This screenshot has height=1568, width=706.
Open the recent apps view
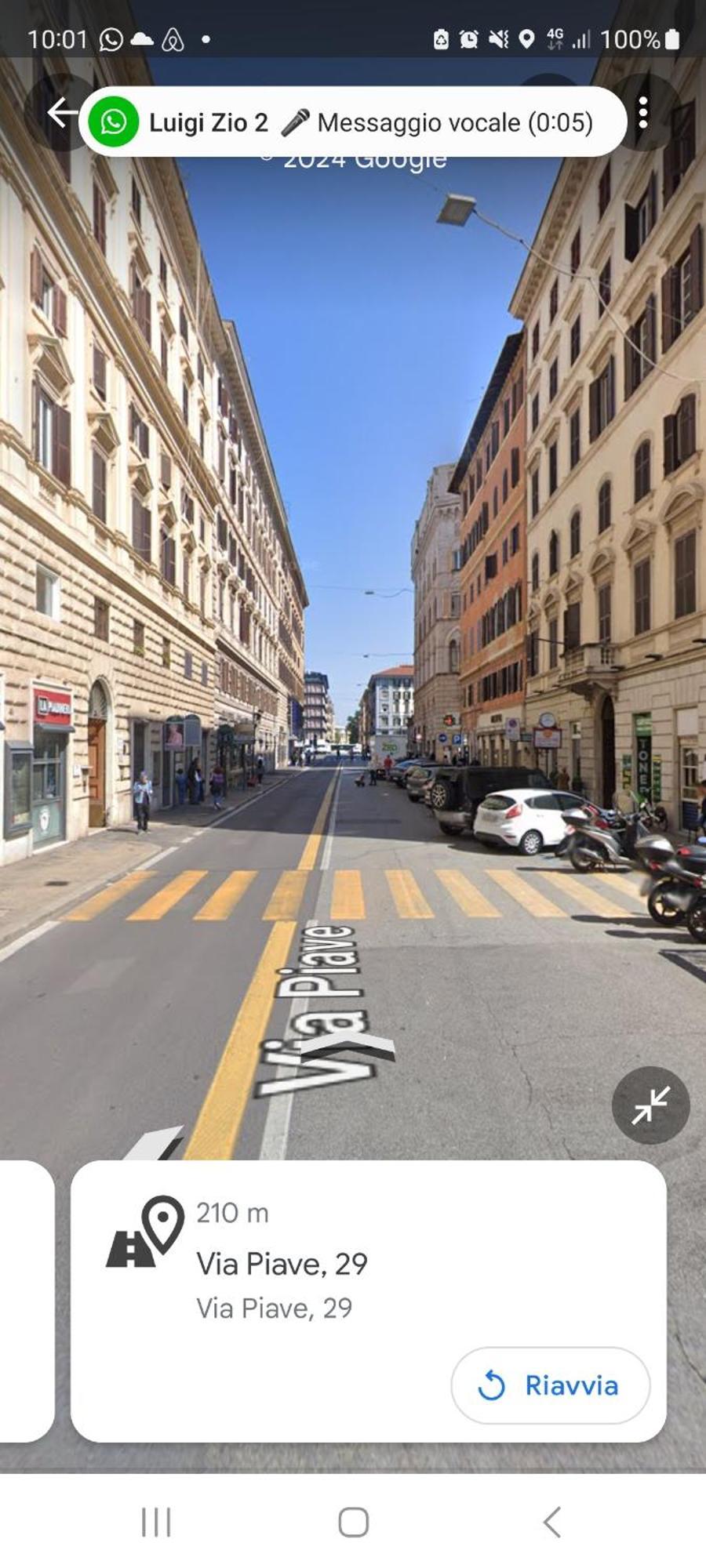coord(156,1522)
